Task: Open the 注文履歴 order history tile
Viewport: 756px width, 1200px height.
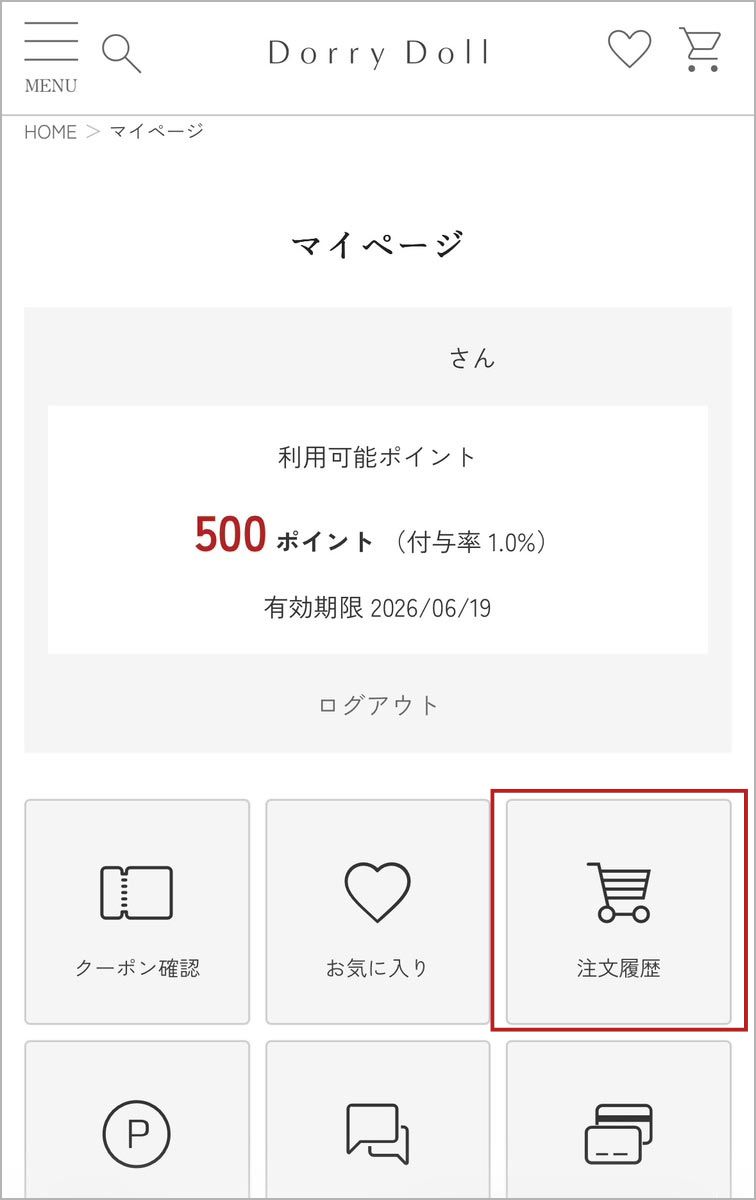Action: coord(618,911)
